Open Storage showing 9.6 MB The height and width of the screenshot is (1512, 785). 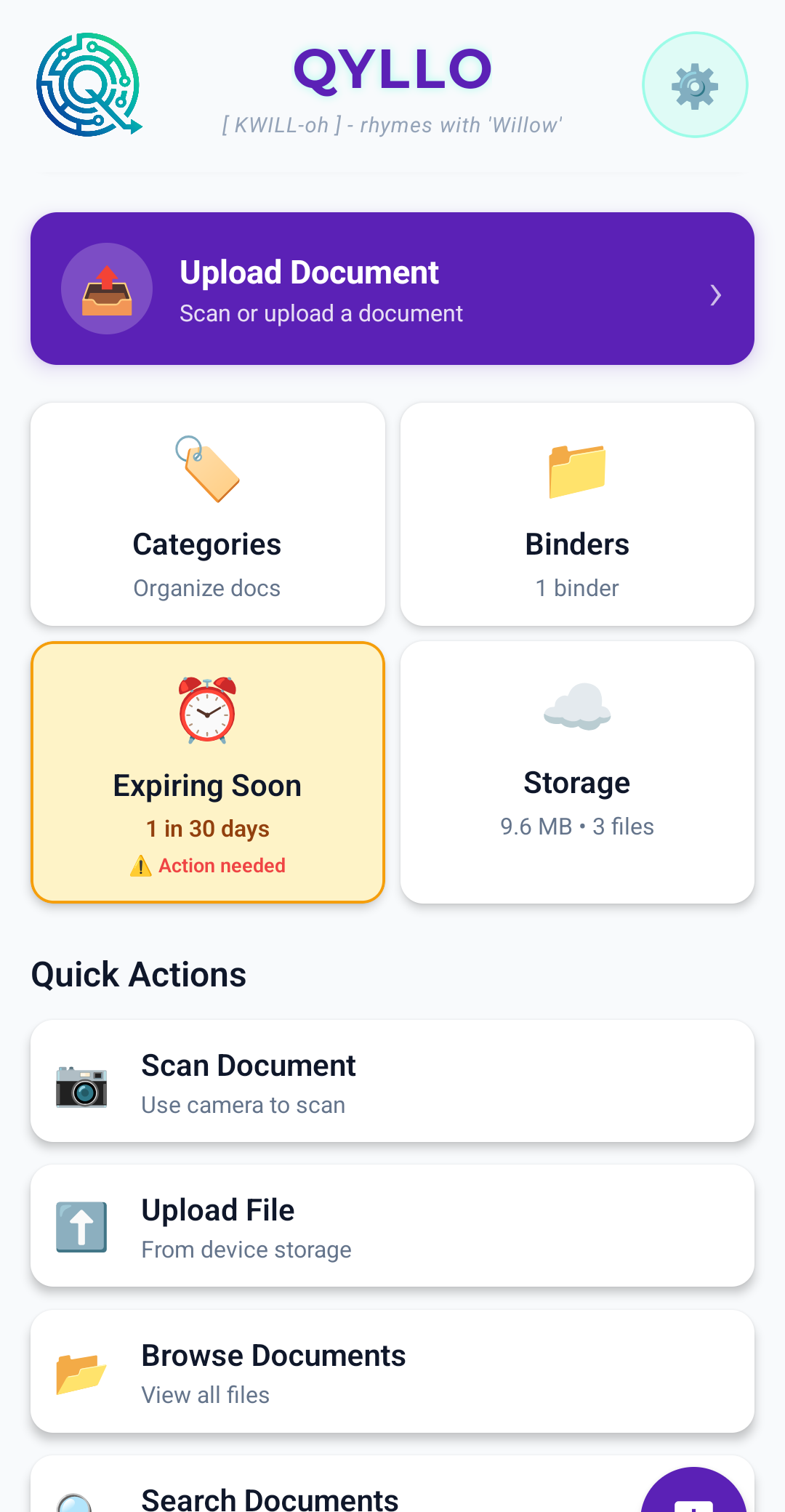[577, 772]
